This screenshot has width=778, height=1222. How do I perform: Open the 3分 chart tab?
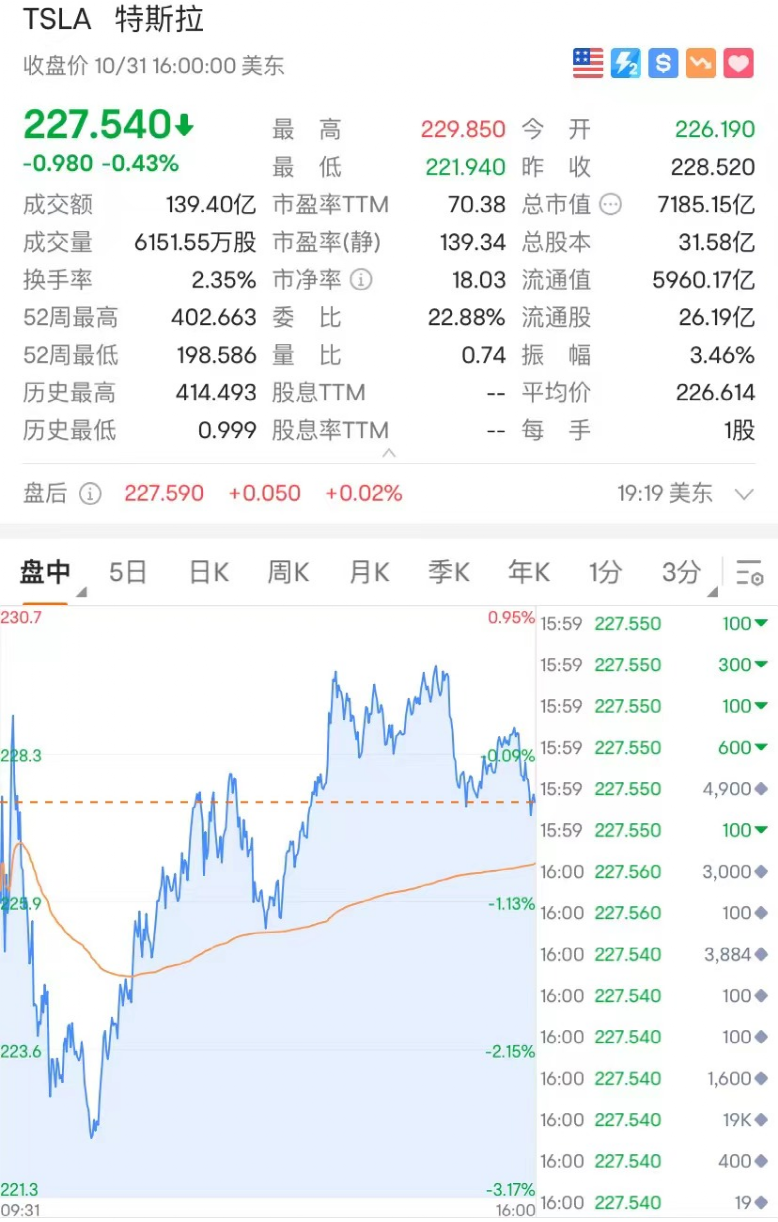[x=681, y=572]
